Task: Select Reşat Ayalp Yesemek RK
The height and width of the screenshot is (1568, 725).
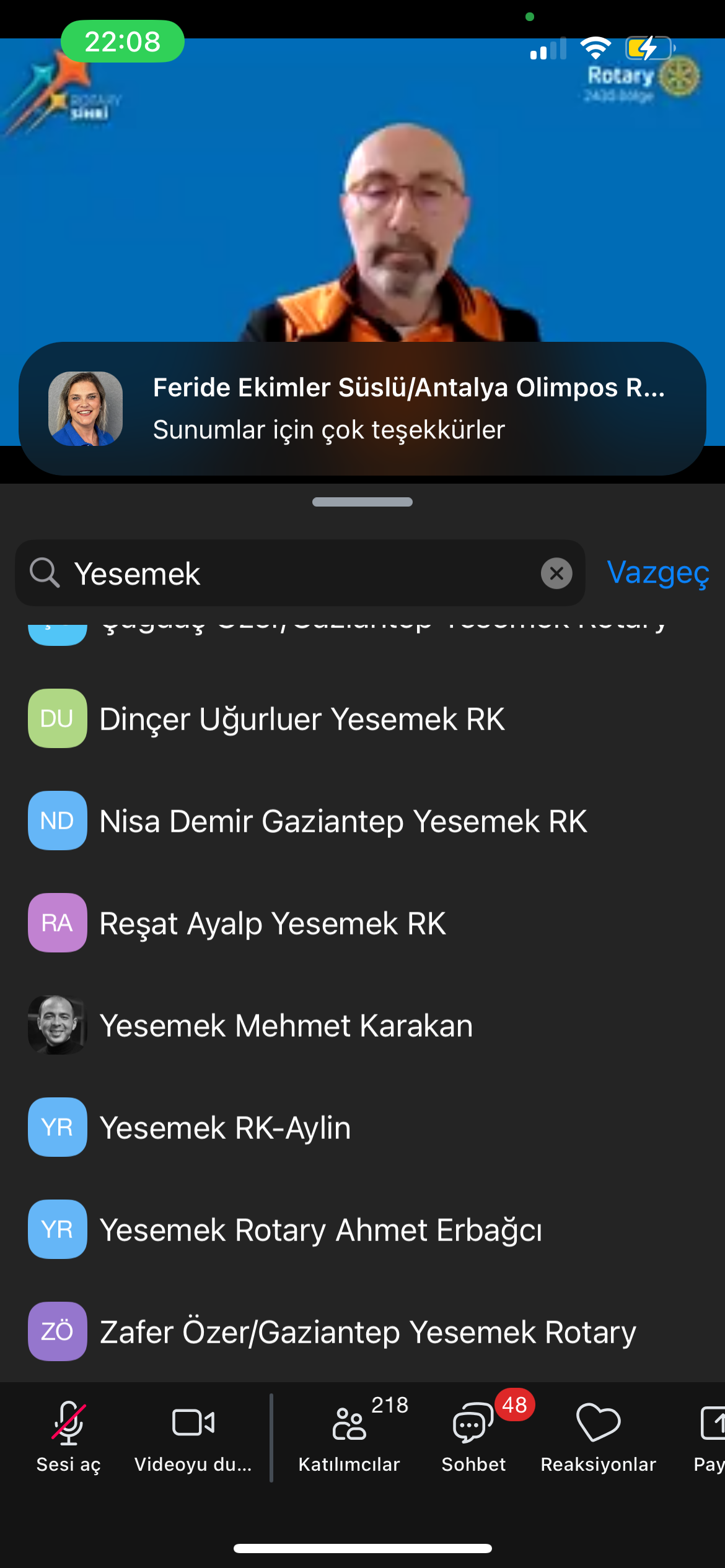Action: pyautogui.click(x=362, y=923)
